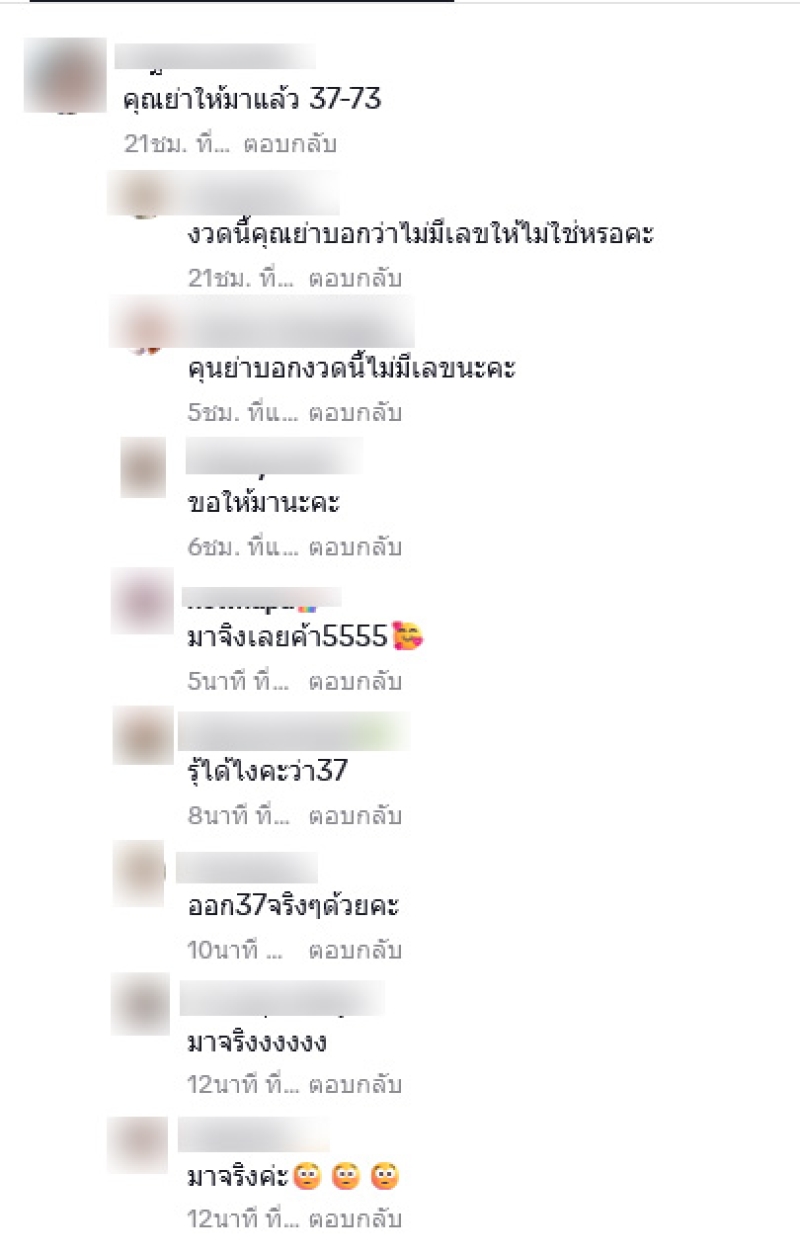Reply to comment 'คุนย่าบอกงวดนี้ไม่มีเลขนะคะ'
Screen dimensions: 800x1255
[x=354, y=412]
